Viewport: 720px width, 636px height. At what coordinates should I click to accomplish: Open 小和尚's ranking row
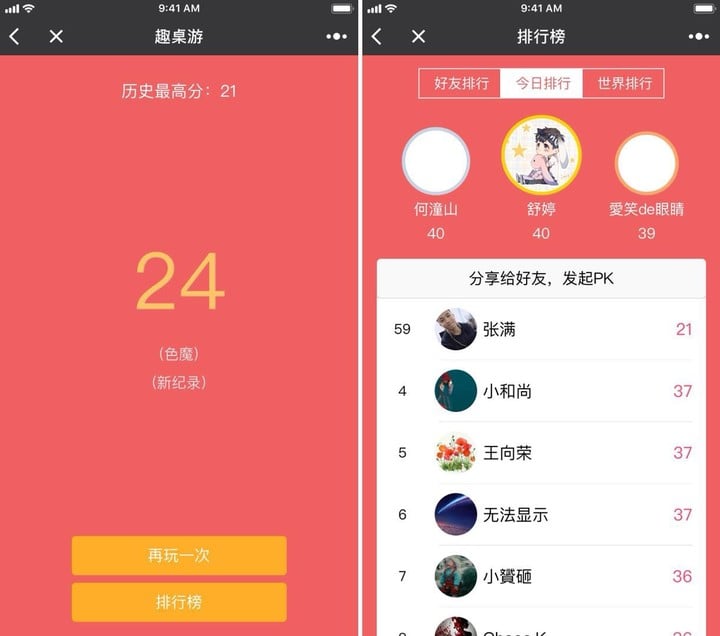(541, 391)
